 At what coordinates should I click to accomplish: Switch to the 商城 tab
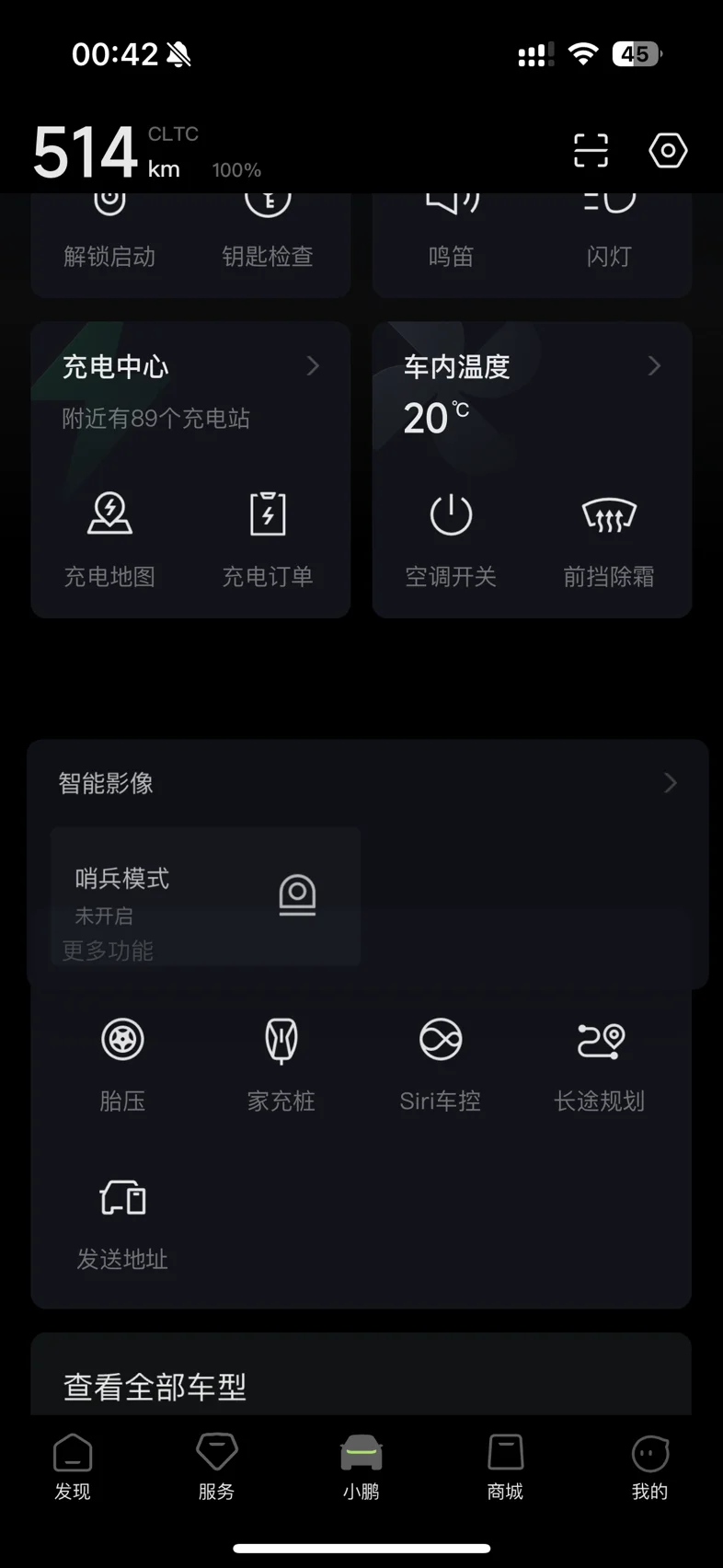tap(505, 1467)
